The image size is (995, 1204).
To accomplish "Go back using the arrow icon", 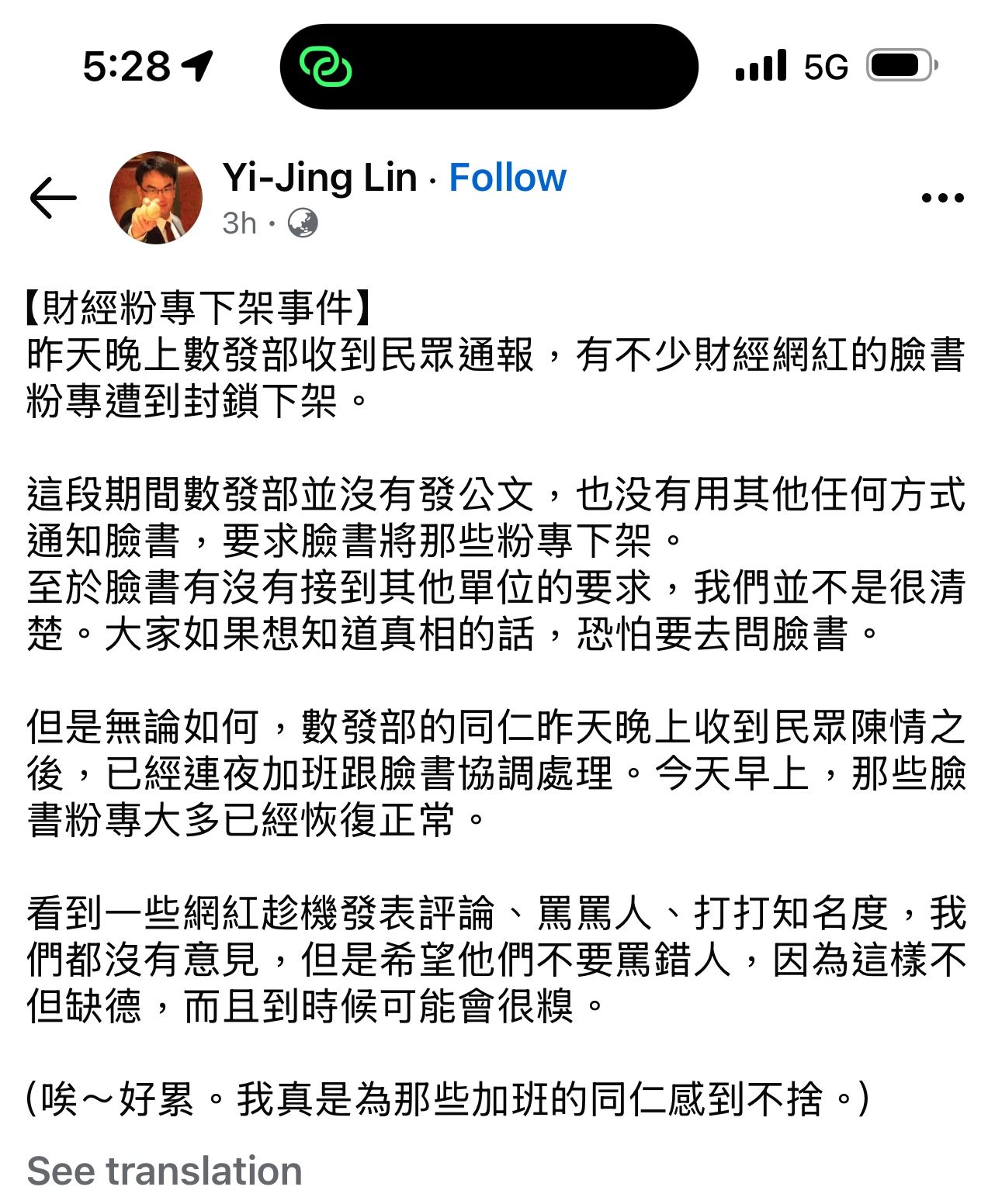I will tap(53, 198).
